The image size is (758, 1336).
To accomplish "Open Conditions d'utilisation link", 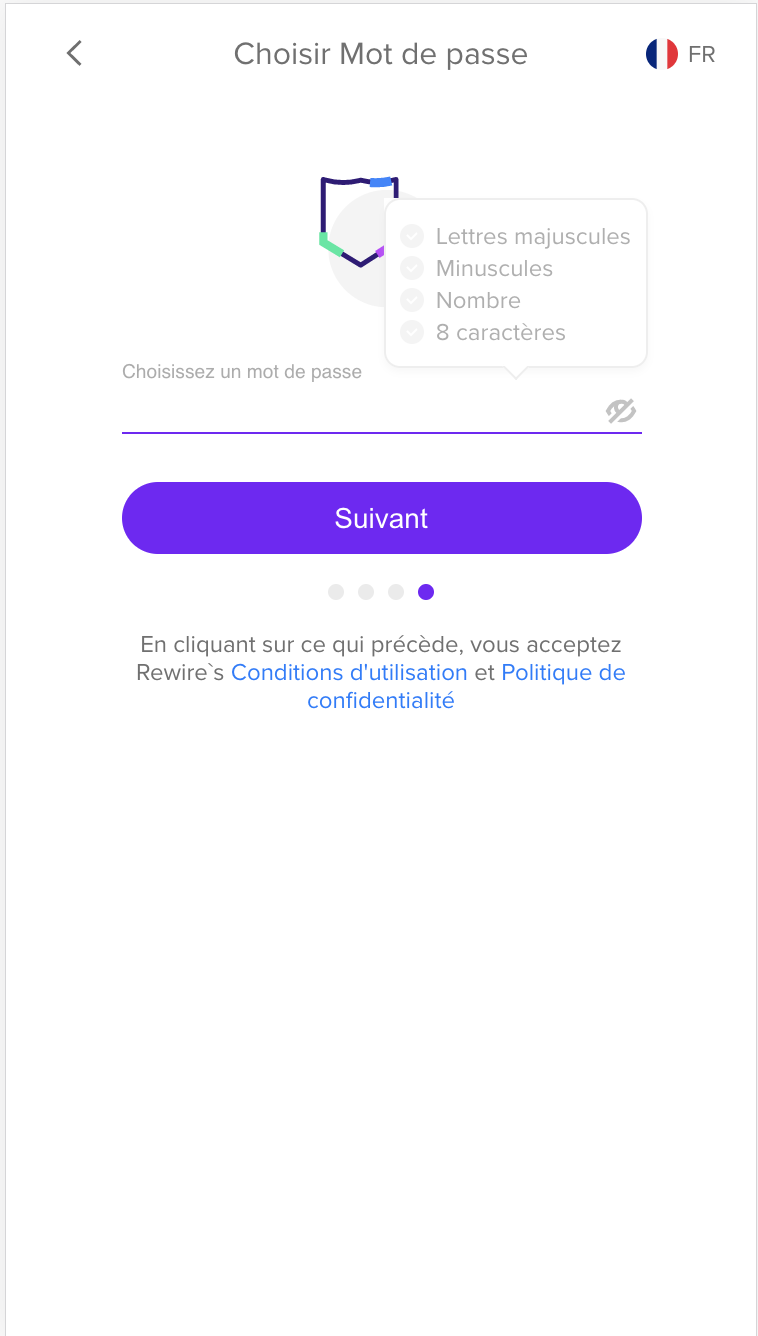I will (x=349, y=673).
